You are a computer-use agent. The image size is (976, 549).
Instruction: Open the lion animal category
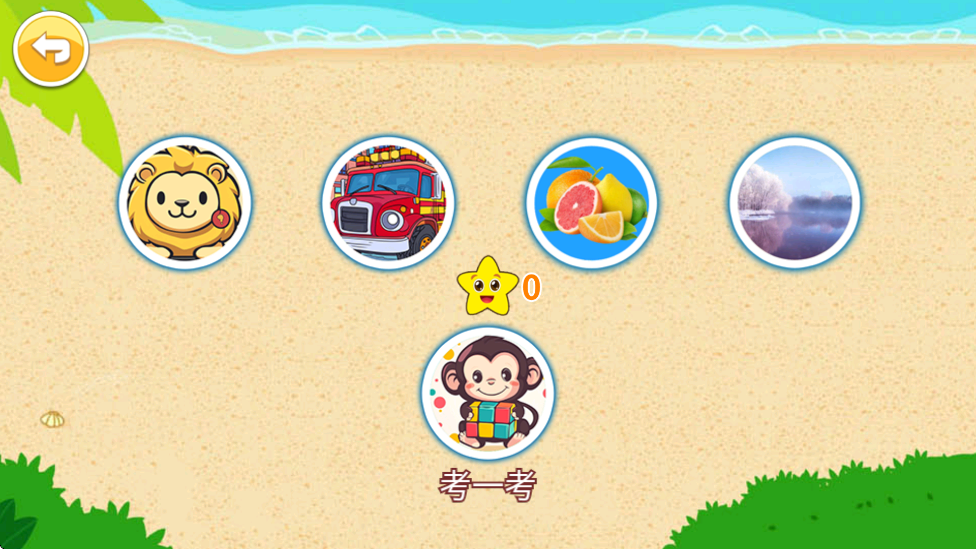[185, 203]
